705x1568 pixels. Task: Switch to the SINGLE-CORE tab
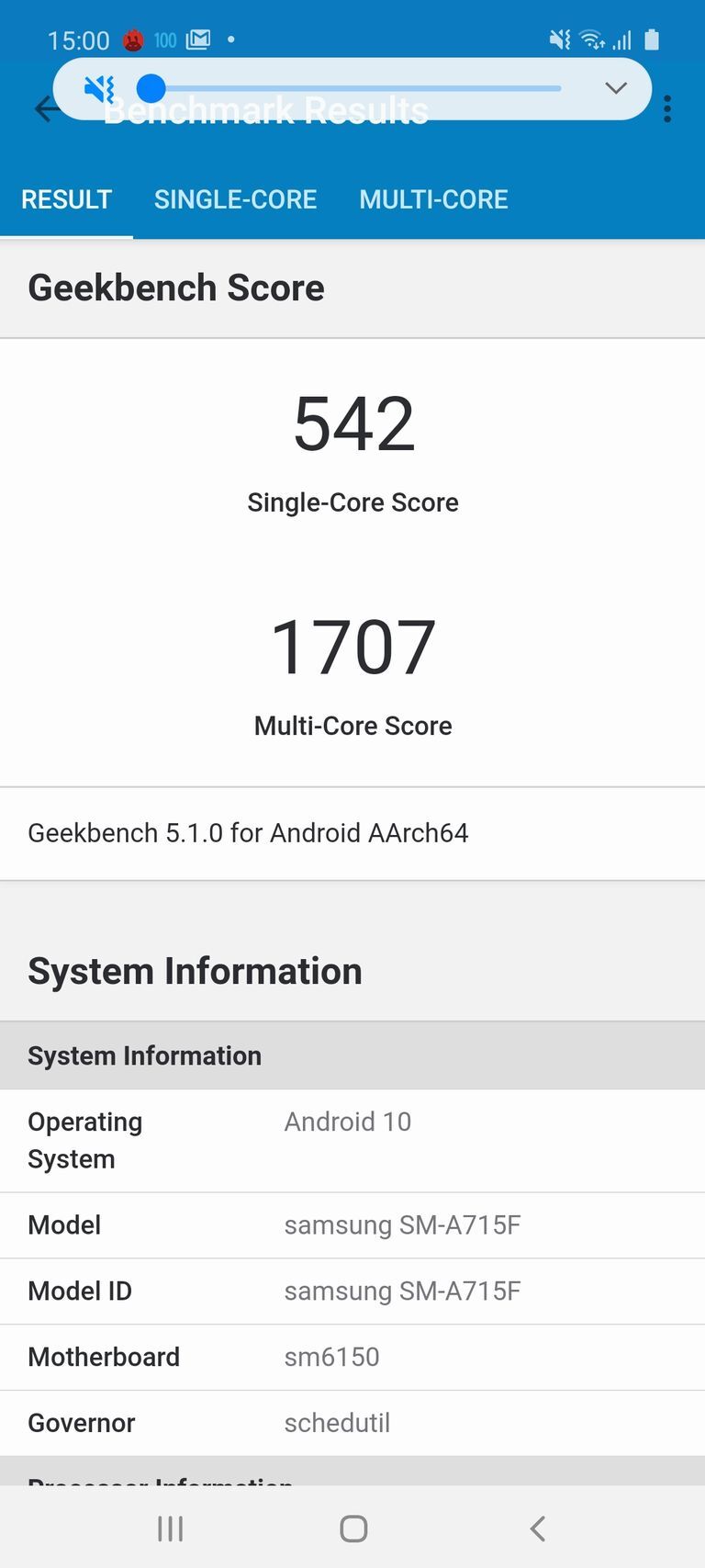point(235,199)
